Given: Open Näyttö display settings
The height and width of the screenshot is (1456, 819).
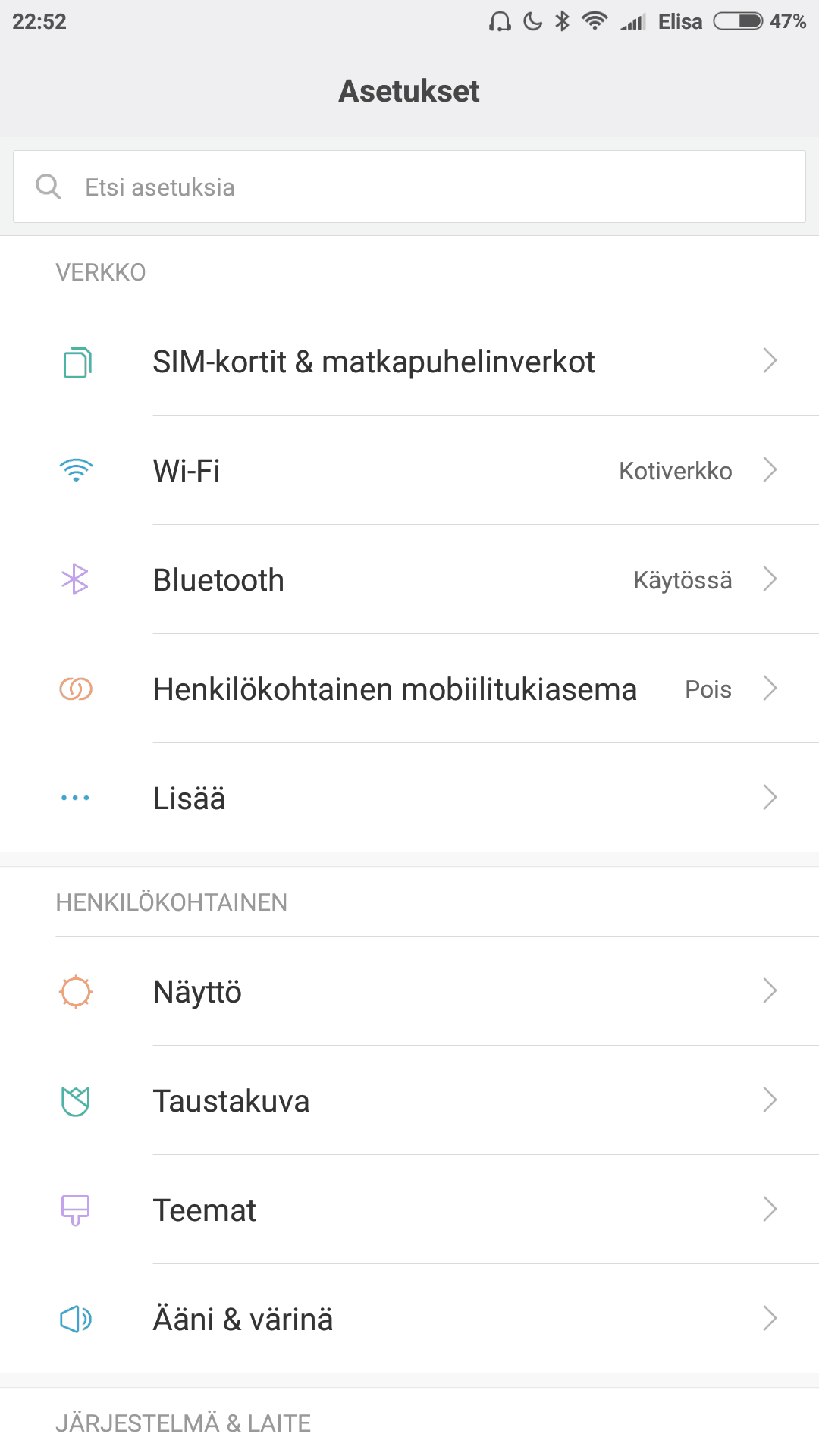Looking at the screenshot, I should 409,991.
